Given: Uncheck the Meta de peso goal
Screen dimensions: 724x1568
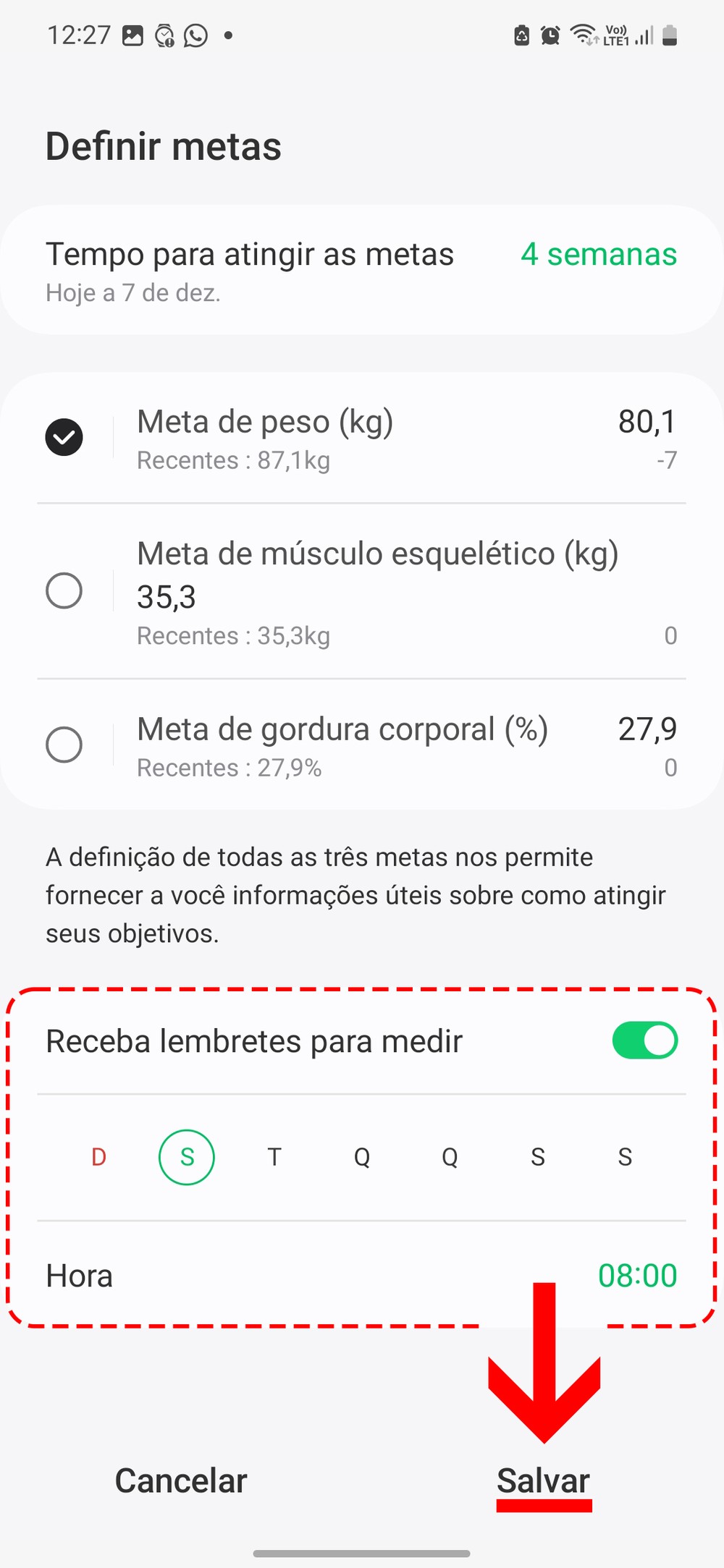Looking at the screenshot, I should point(64,437).
